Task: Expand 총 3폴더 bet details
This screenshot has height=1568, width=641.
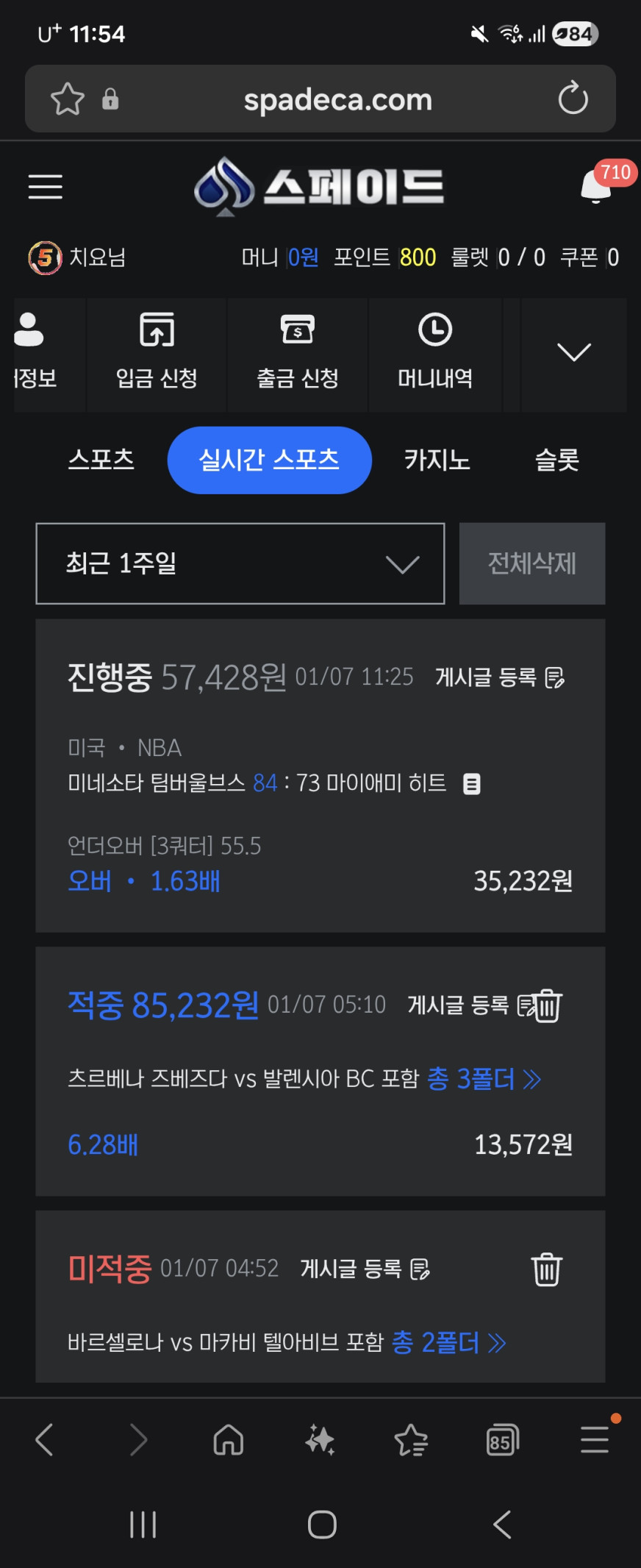Action: tap(484, 1079)
